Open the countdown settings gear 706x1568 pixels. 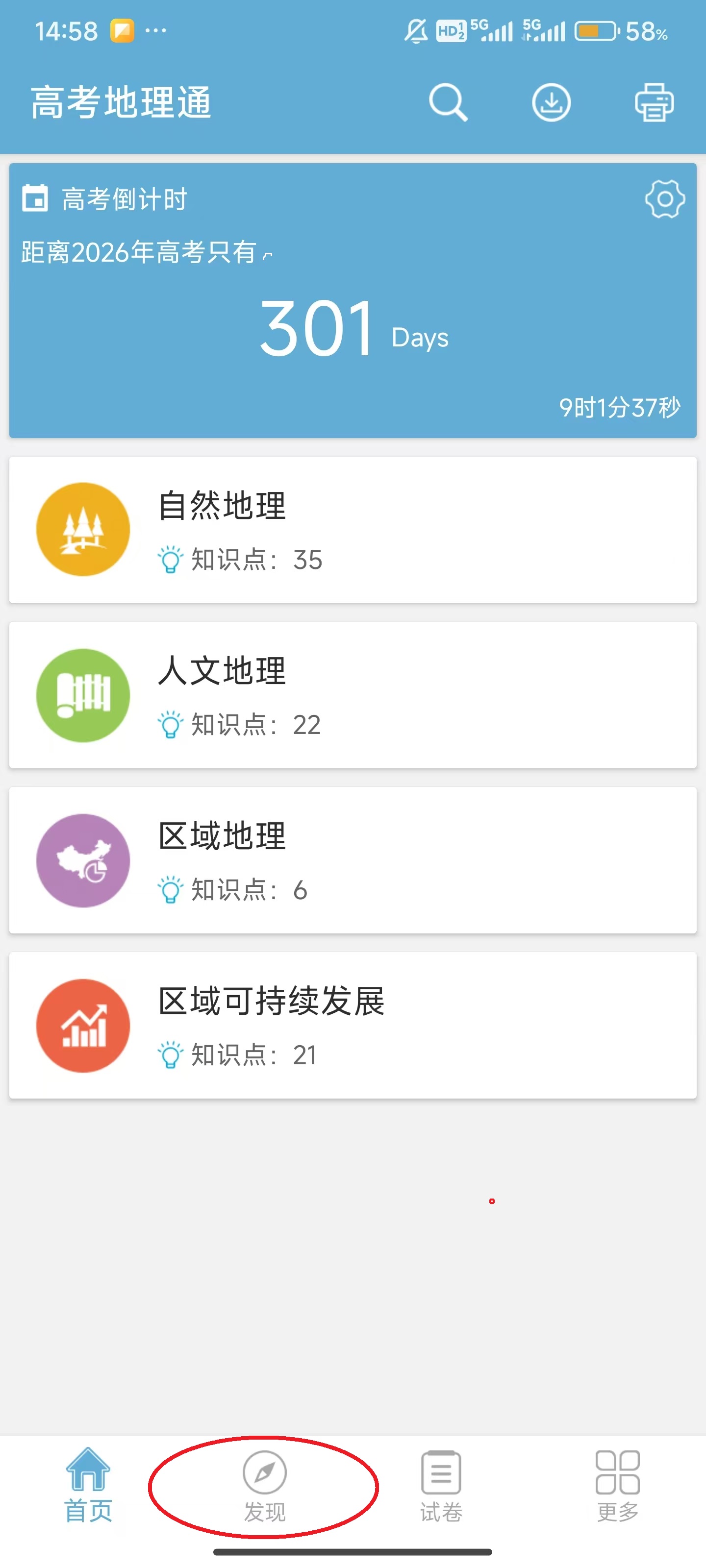665,198
